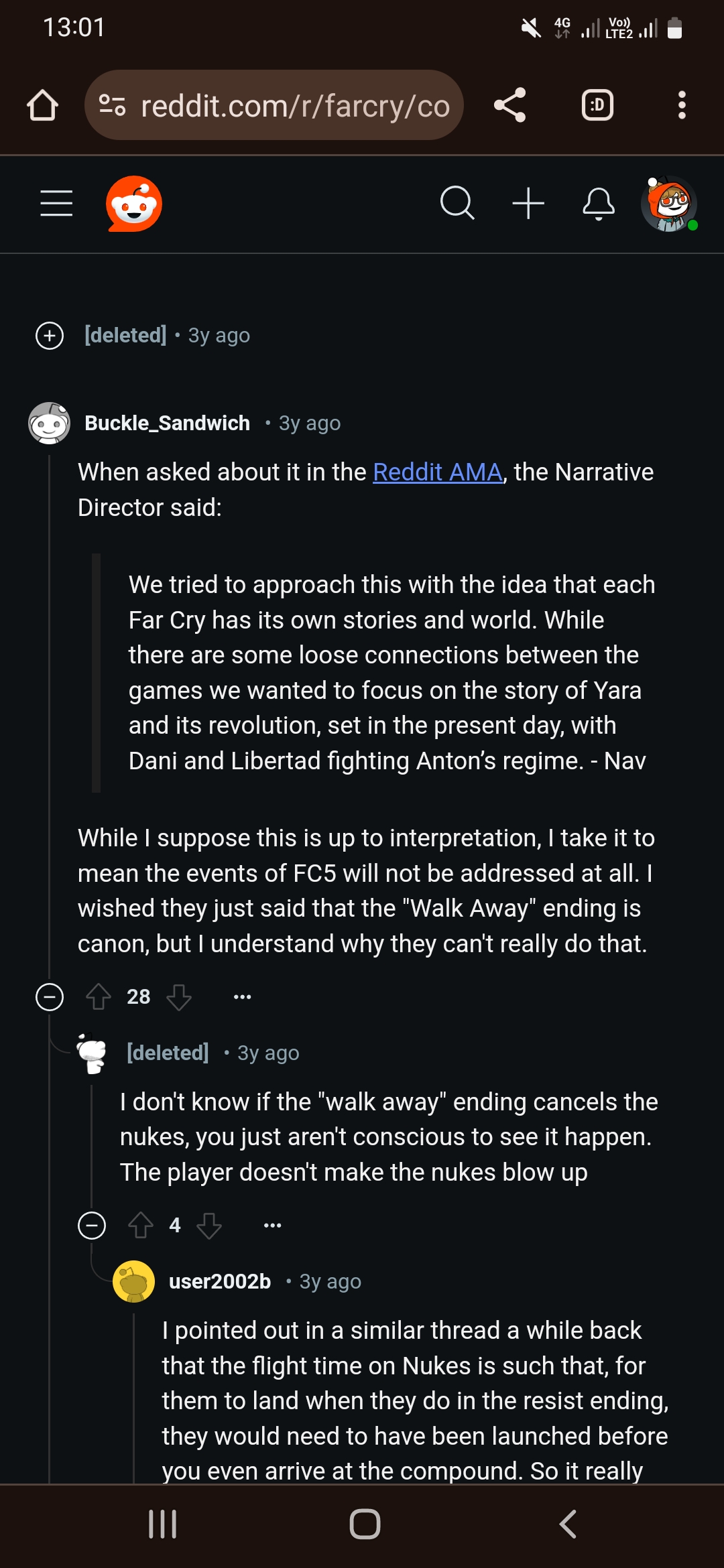724x1568 pixels.
Task: Go to the Reddit home logo
Action: 134,204
